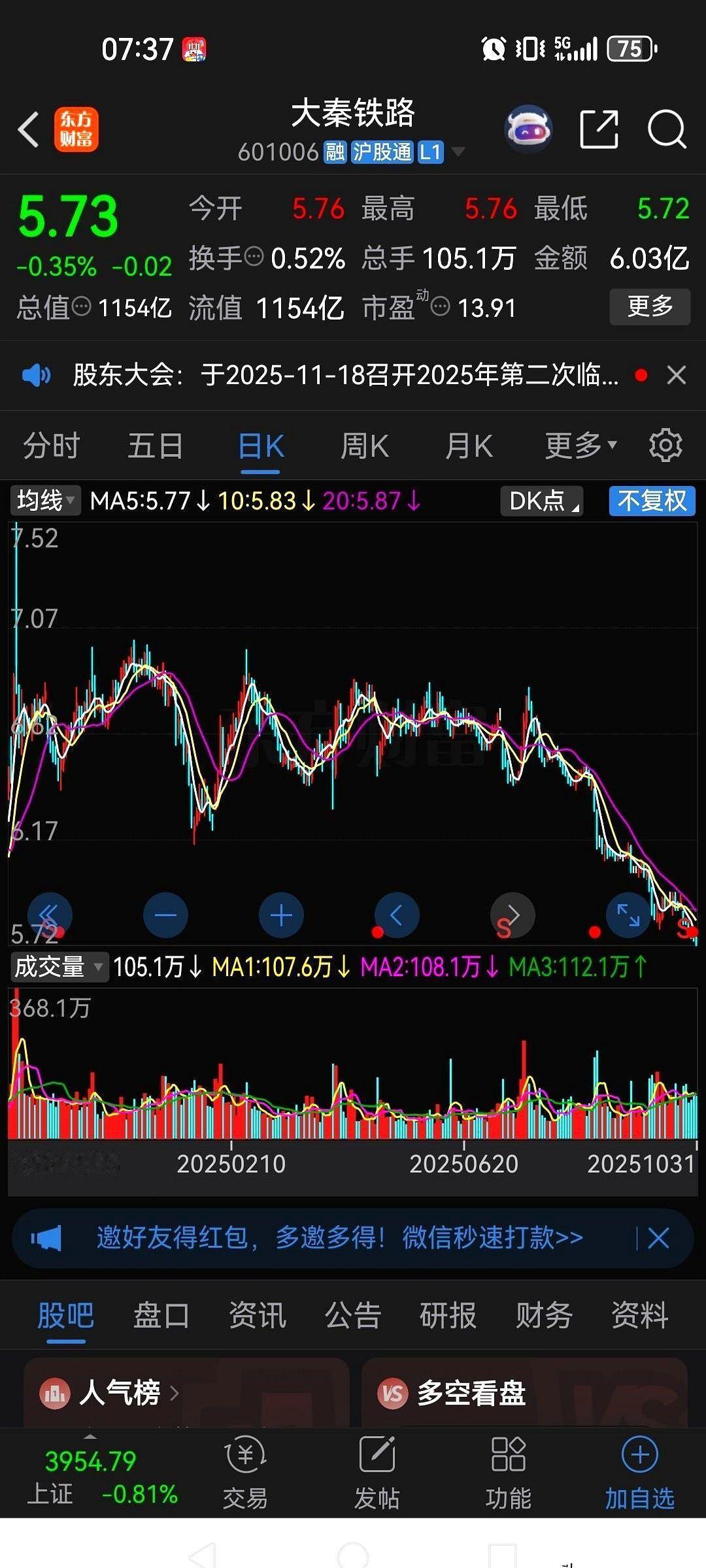This screenshot has height=1568, width=706.
Task: Open the 均线 indicator dropdown
Action: [45, 501]
